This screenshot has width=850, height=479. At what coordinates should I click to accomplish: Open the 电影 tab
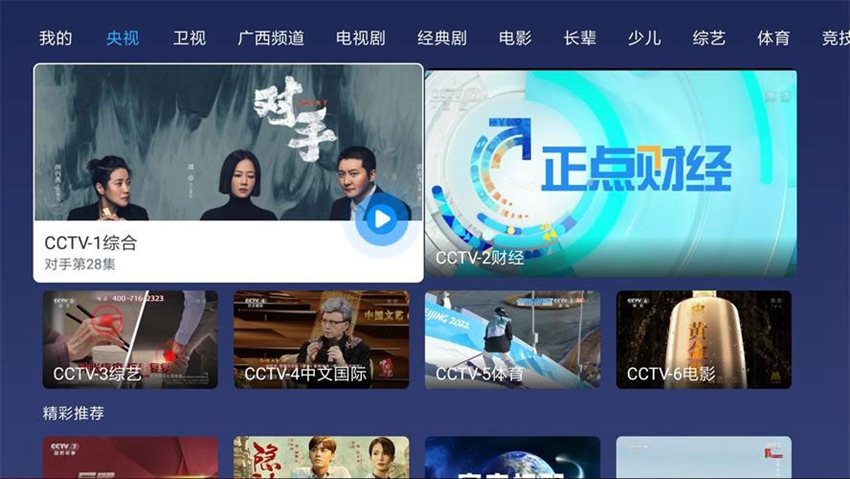point(515,39)
